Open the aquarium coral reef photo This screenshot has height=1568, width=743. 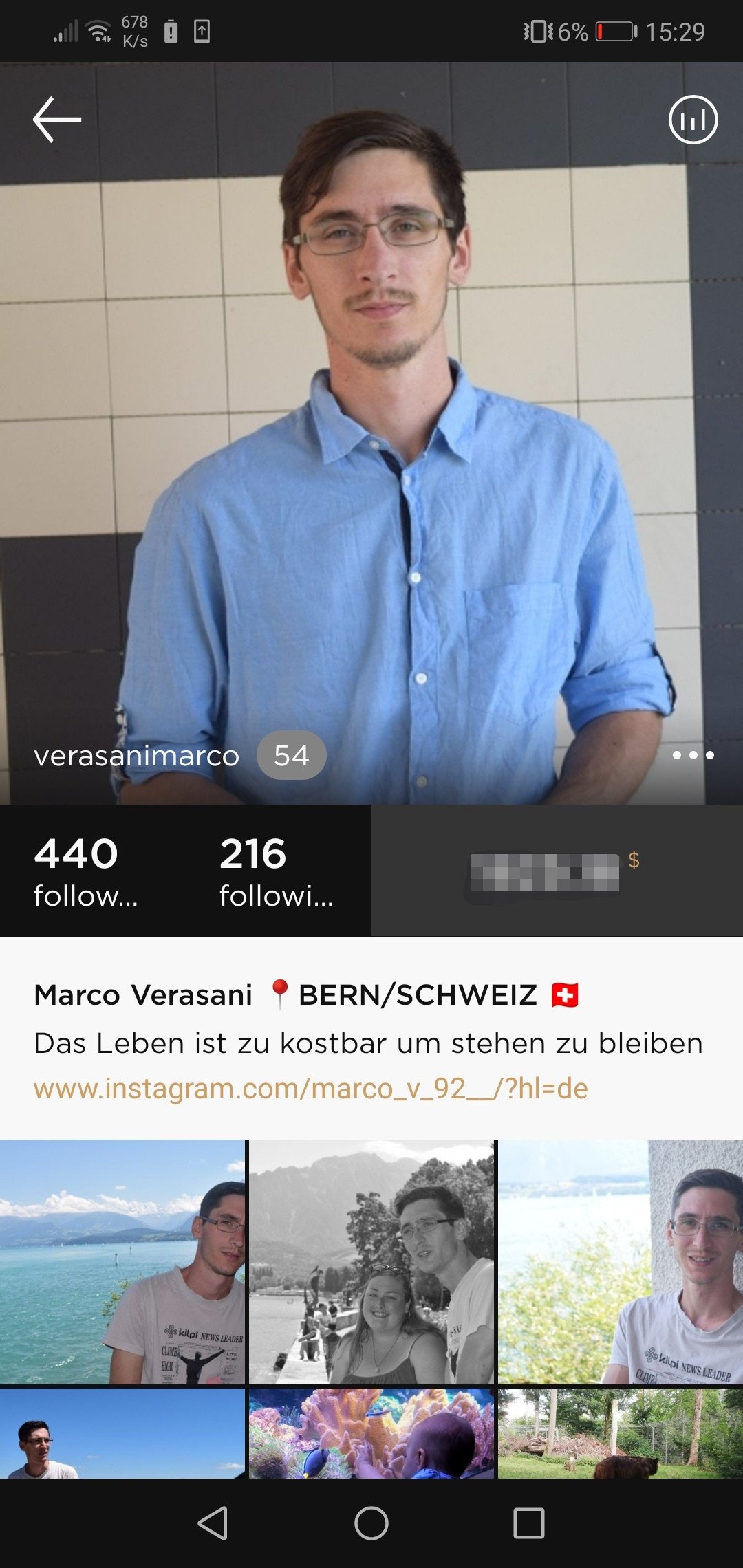tap(371, 1433)
